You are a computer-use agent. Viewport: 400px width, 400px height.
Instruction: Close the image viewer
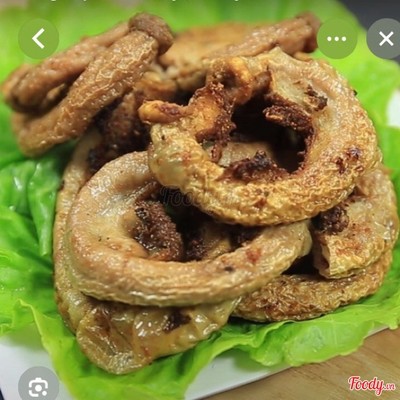pos(386,39)
